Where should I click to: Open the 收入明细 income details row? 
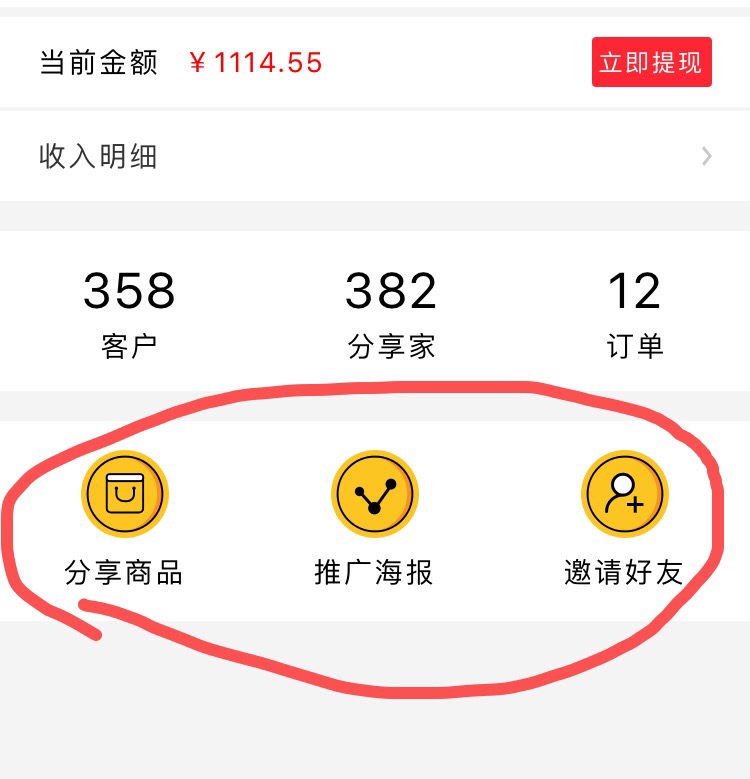(375, 156)
